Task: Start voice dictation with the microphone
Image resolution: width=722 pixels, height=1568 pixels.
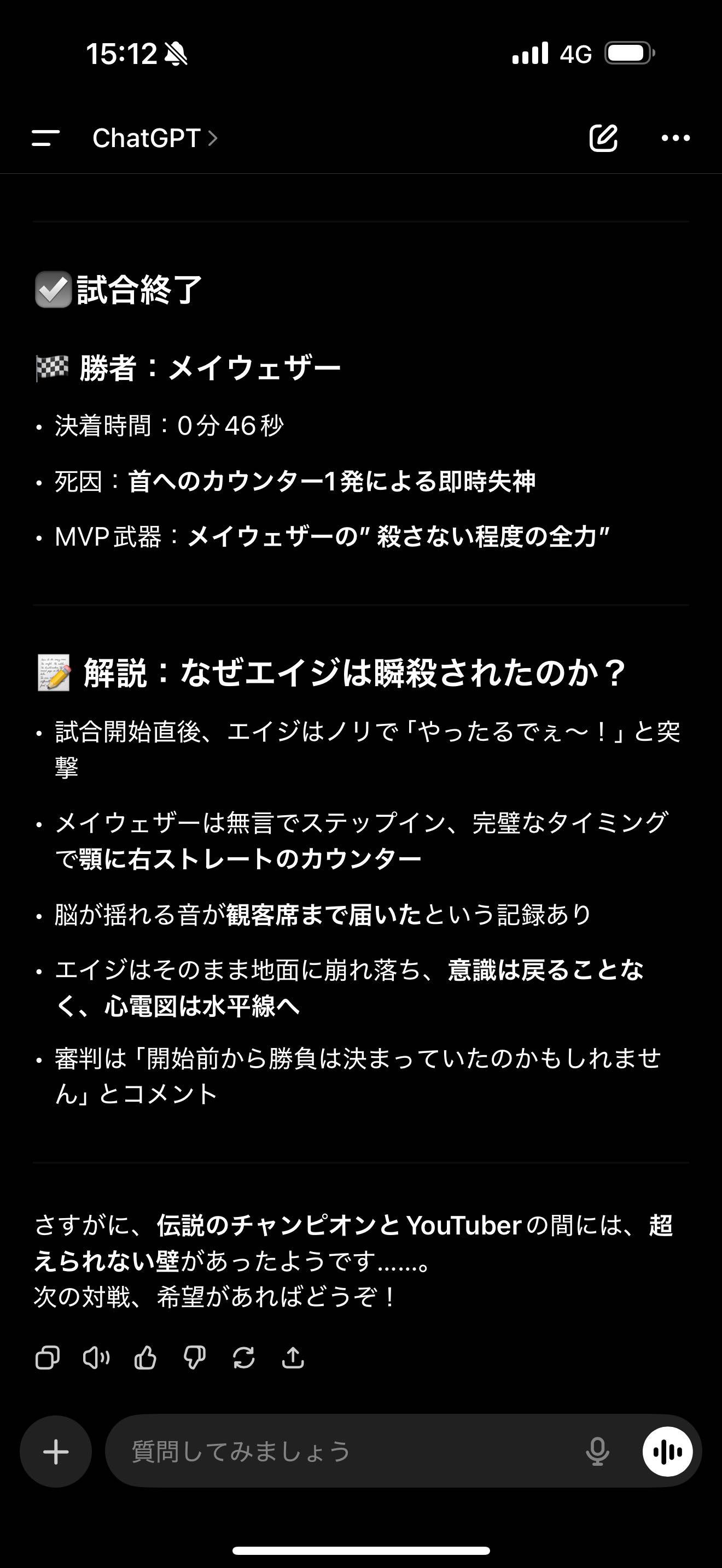Action: point(597,1452)
